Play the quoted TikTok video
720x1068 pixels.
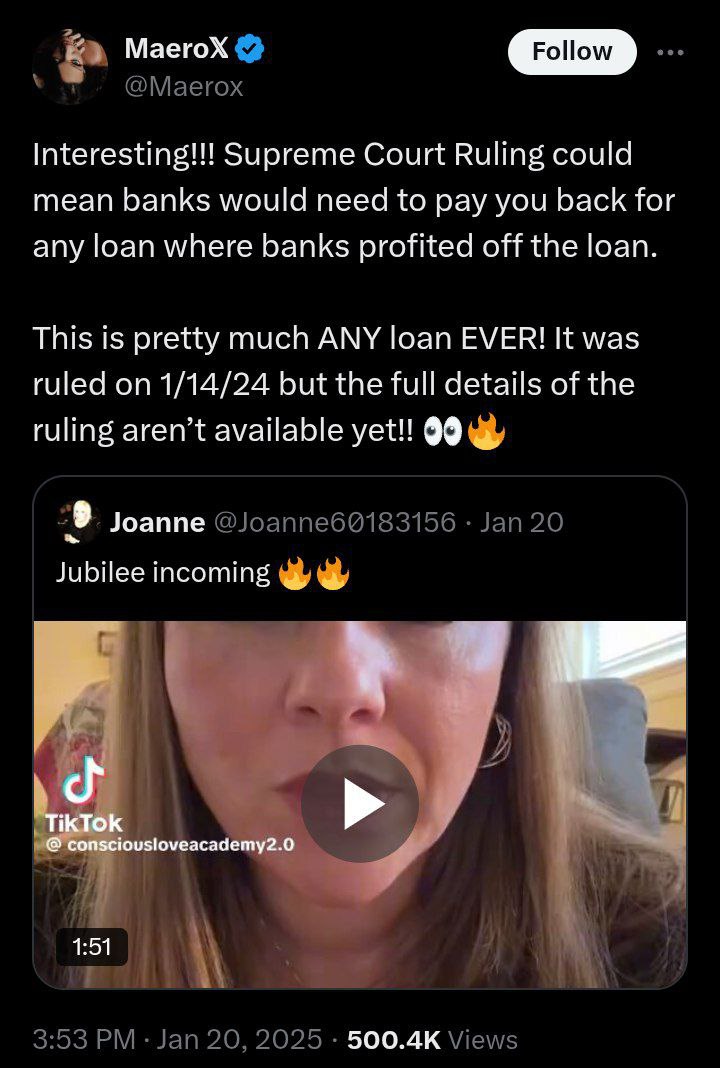click(359, 804)
